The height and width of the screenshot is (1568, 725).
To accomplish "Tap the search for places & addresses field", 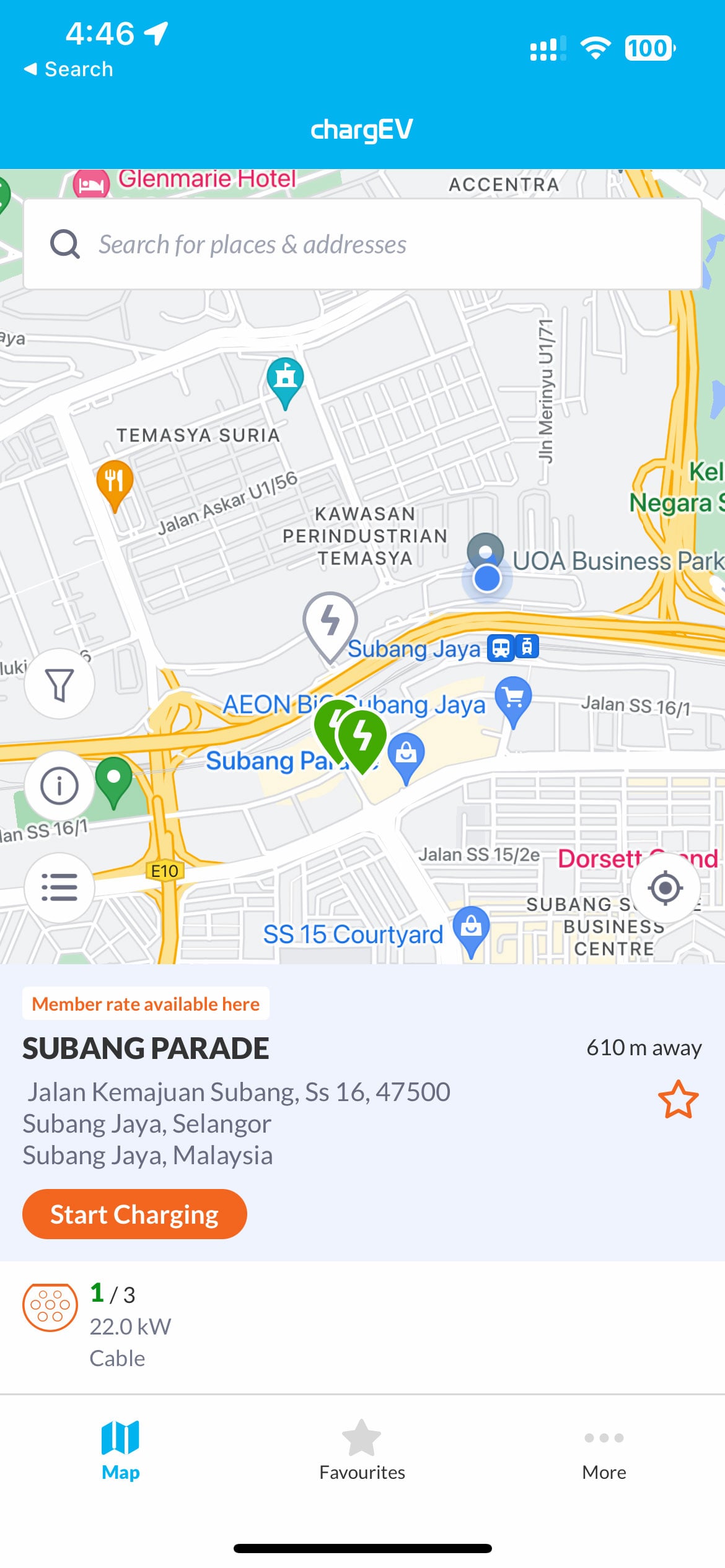I will (x=362, y=245).
